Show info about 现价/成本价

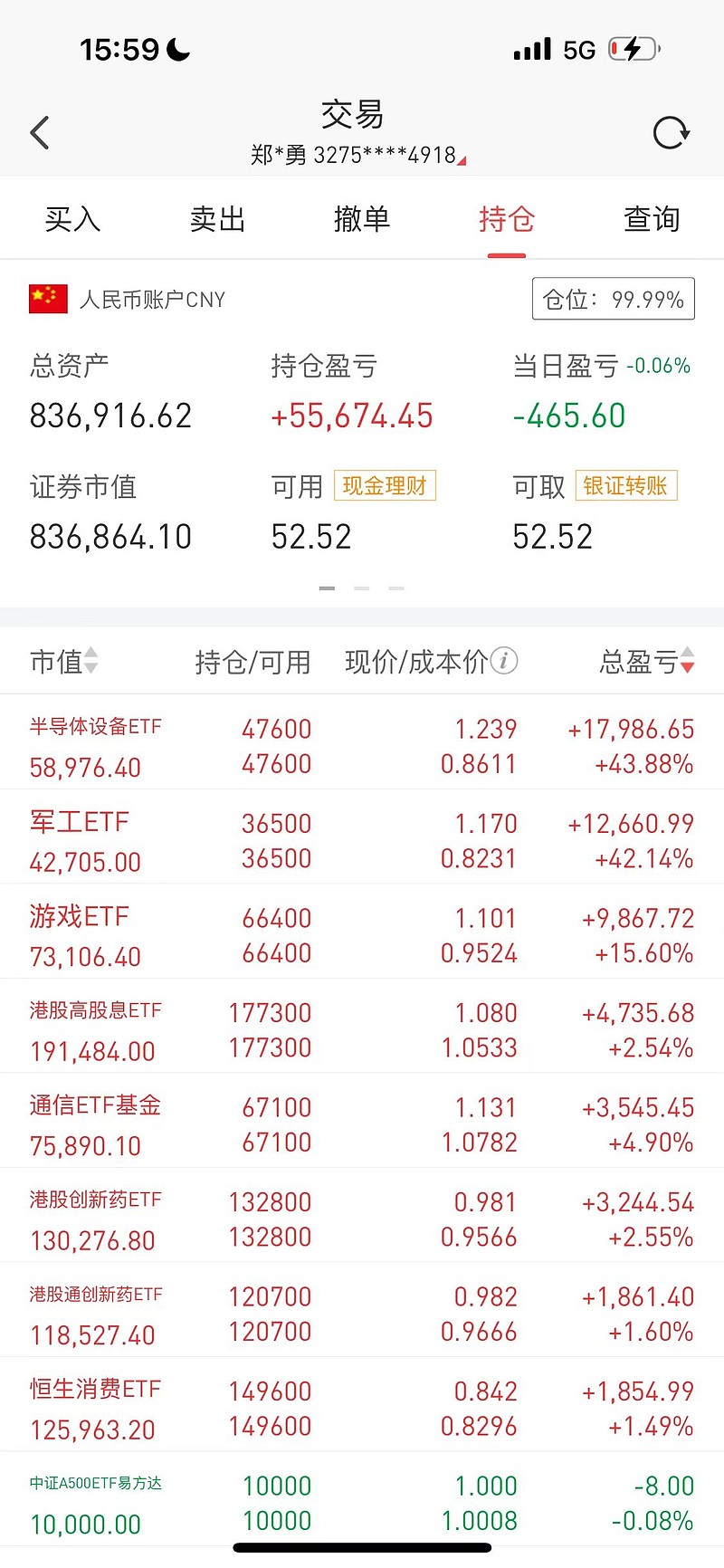point(504,661)
